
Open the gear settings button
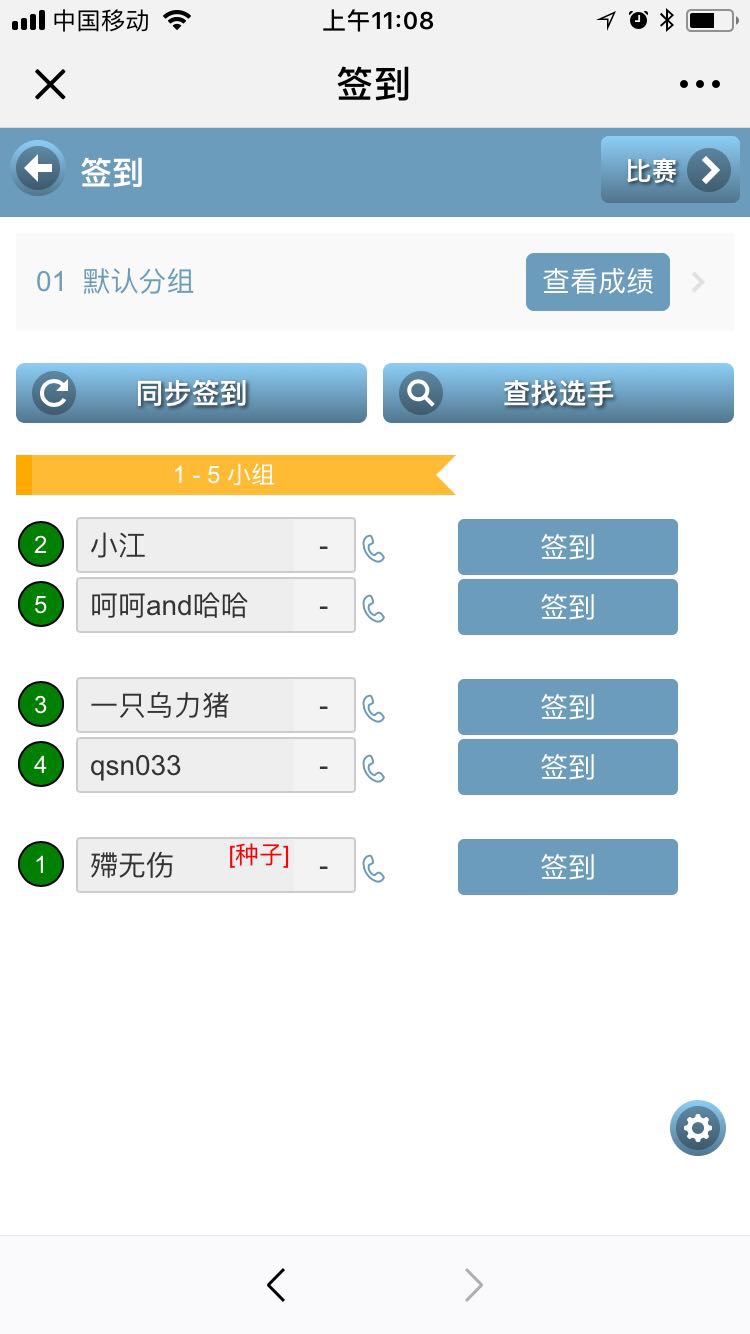(x=697, y=1128)
